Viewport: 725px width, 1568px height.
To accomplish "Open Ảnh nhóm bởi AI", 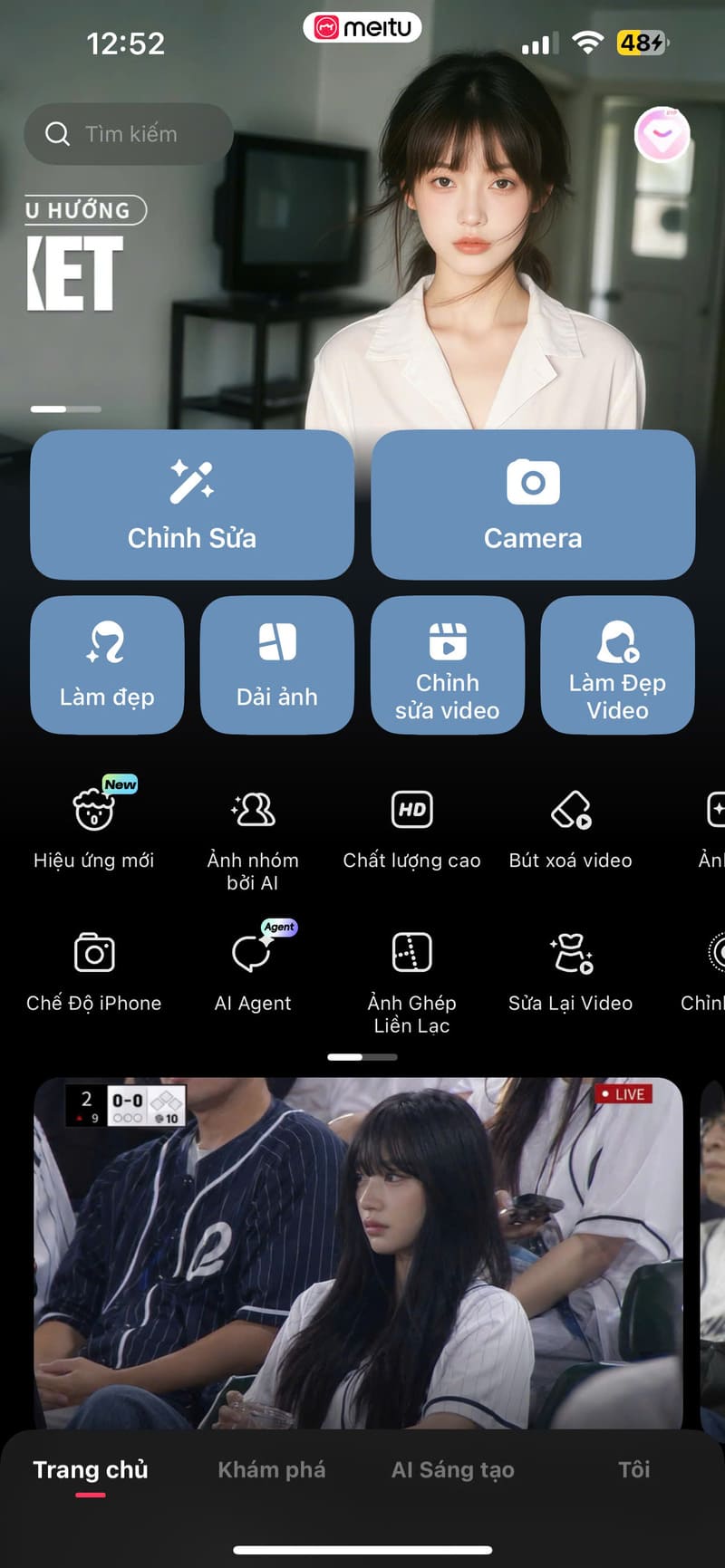I will click(253, 835).
